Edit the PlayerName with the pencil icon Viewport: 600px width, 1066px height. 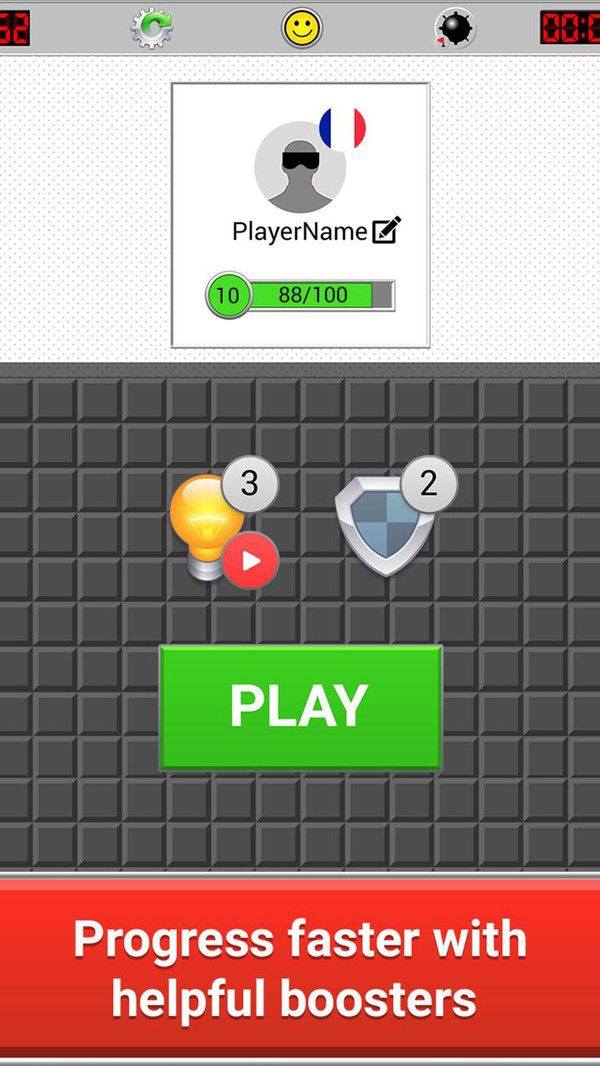(x=386, y=231)
